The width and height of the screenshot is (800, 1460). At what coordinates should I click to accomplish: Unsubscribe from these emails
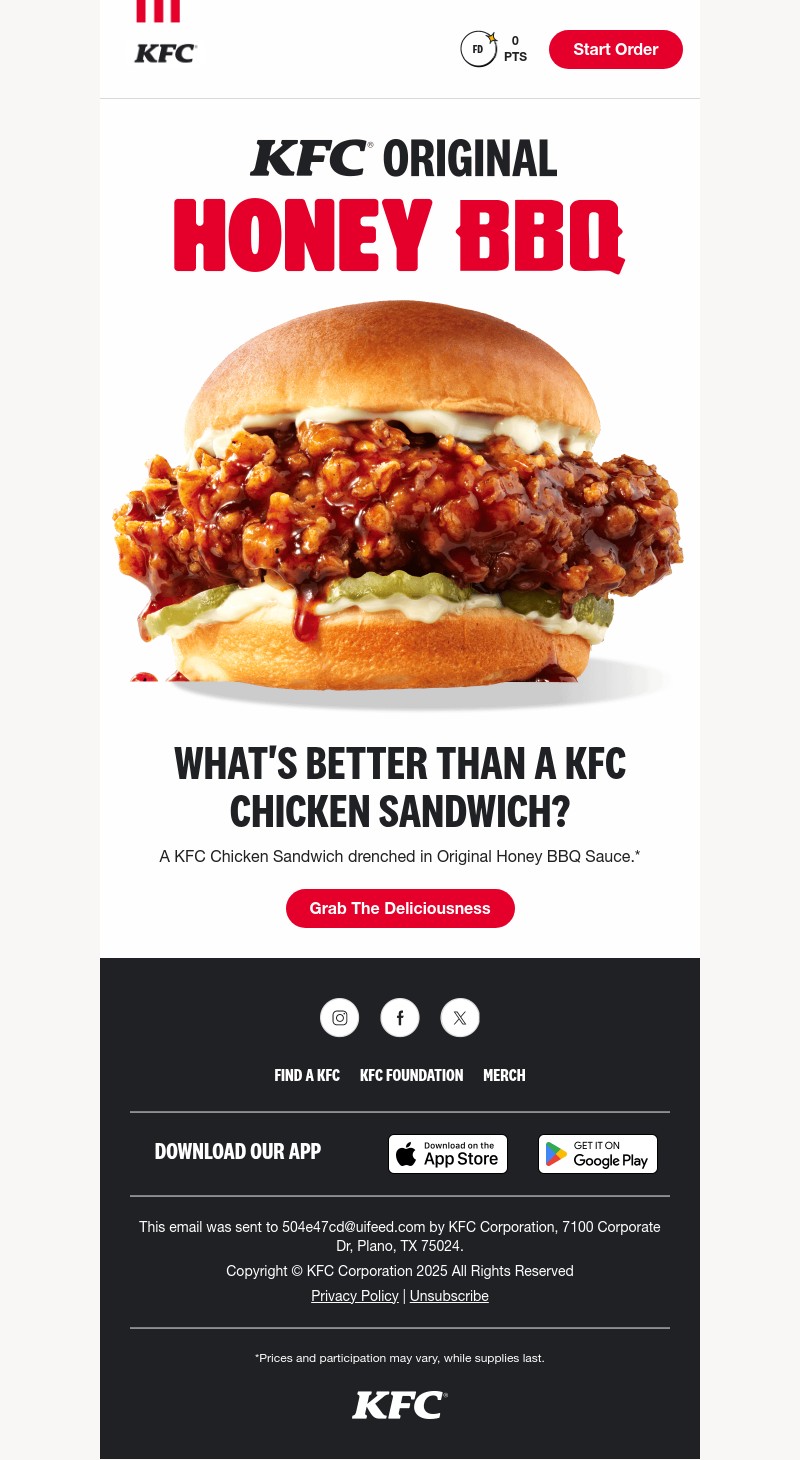tap(449, 1296)
